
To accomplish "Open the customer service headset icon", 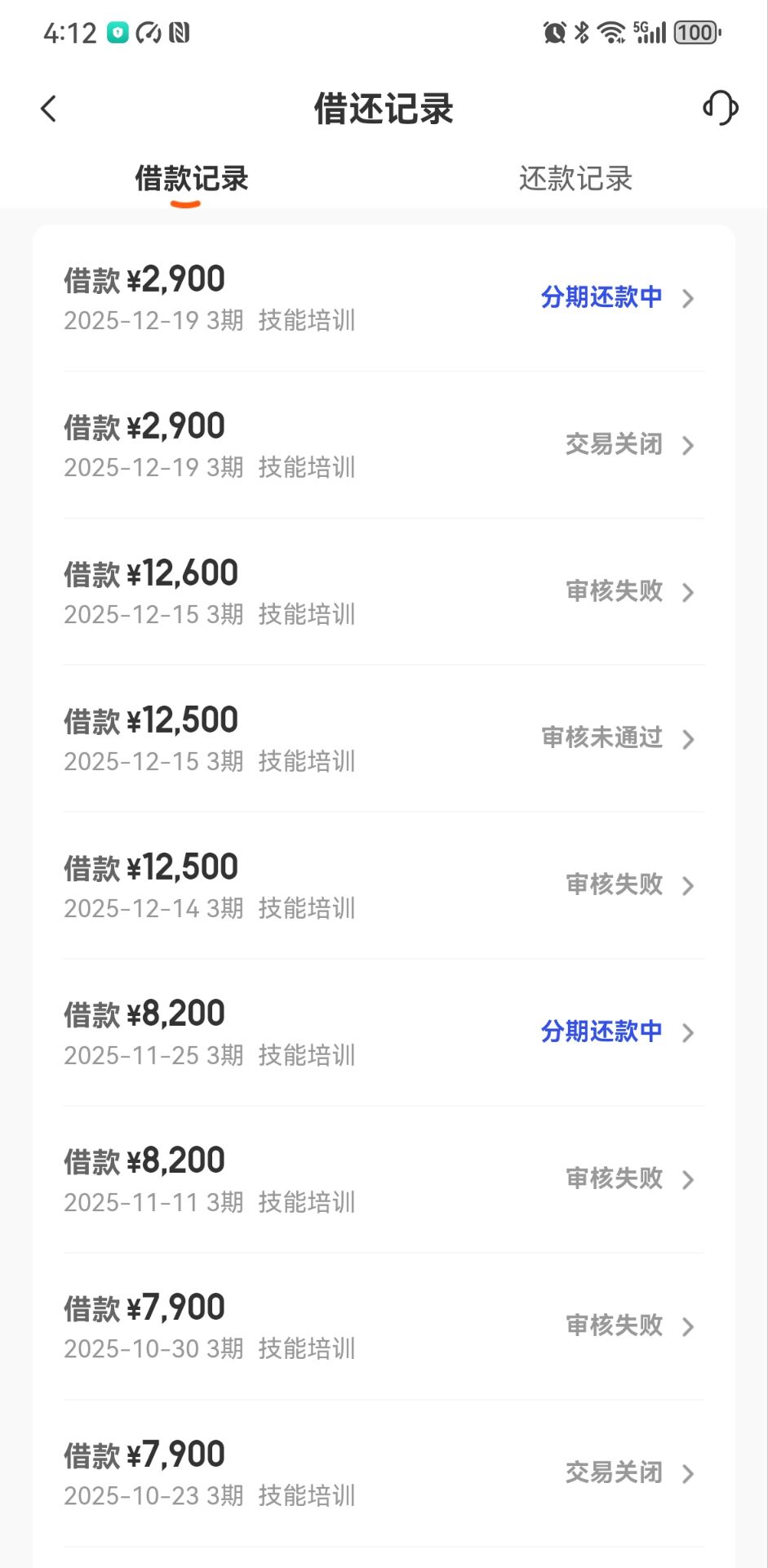I will (x=720, y=108).
